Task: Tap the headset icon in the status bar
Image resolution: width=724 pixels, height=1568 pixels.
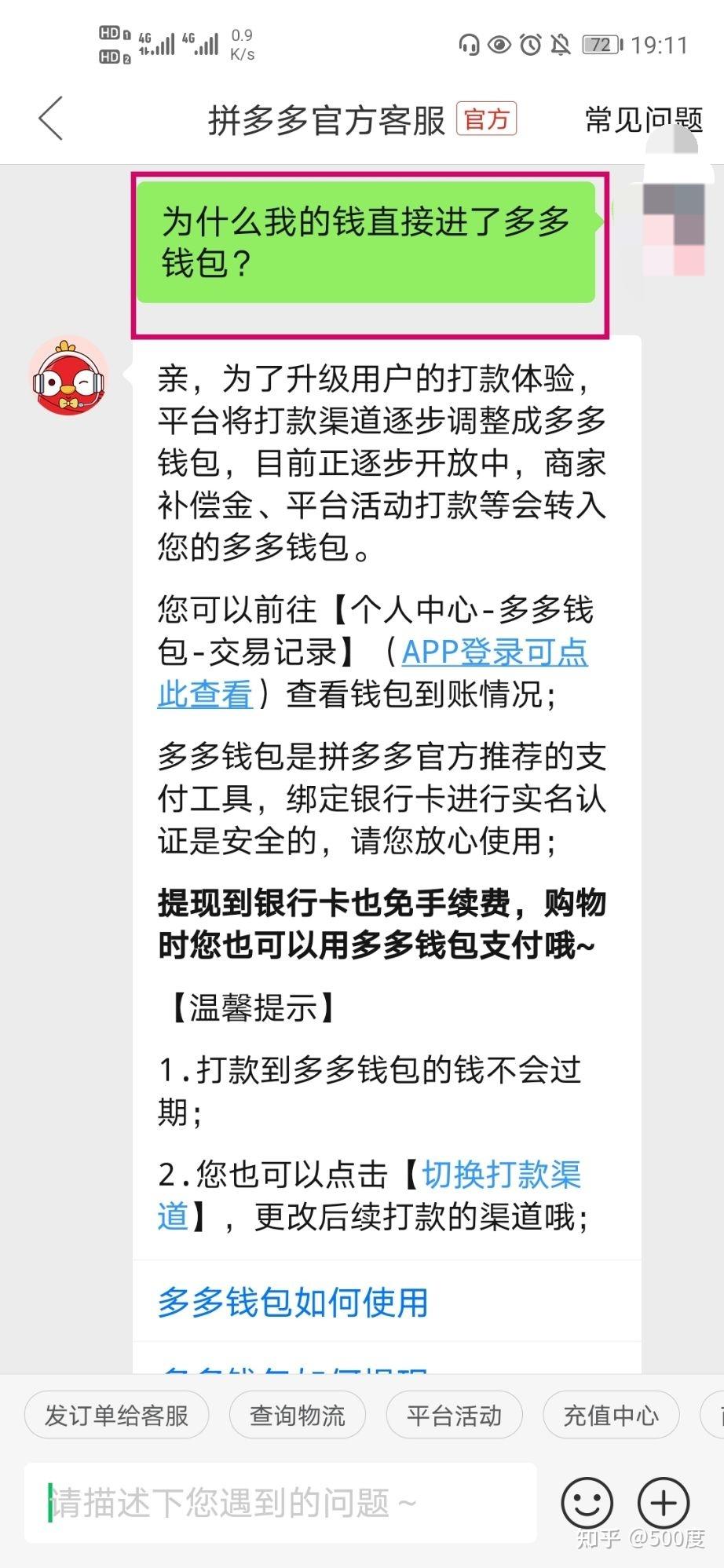Action: point(469,45)
